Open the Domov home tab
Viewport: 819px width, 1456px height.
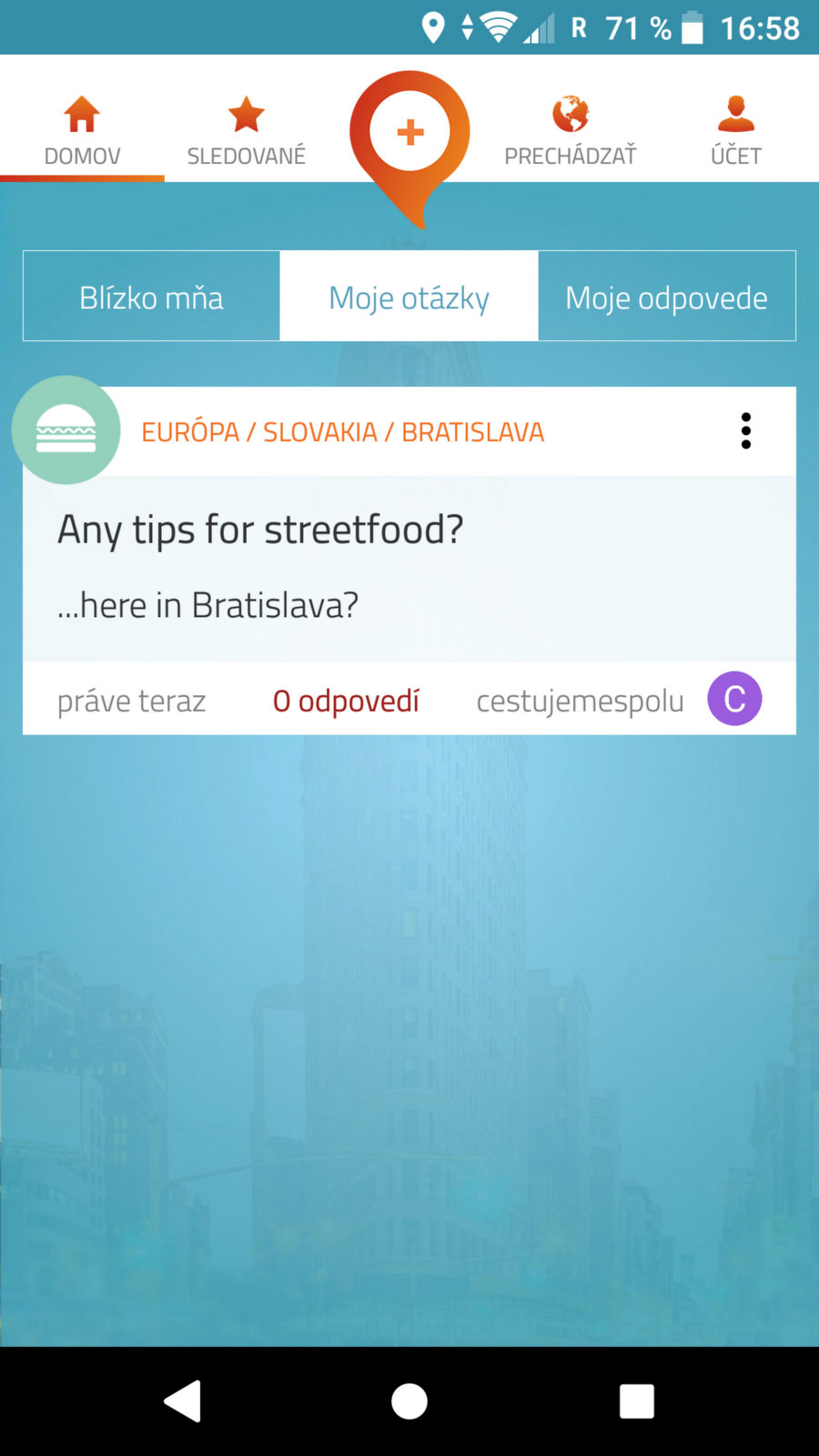pyautogui.click(x=82, y=130)
